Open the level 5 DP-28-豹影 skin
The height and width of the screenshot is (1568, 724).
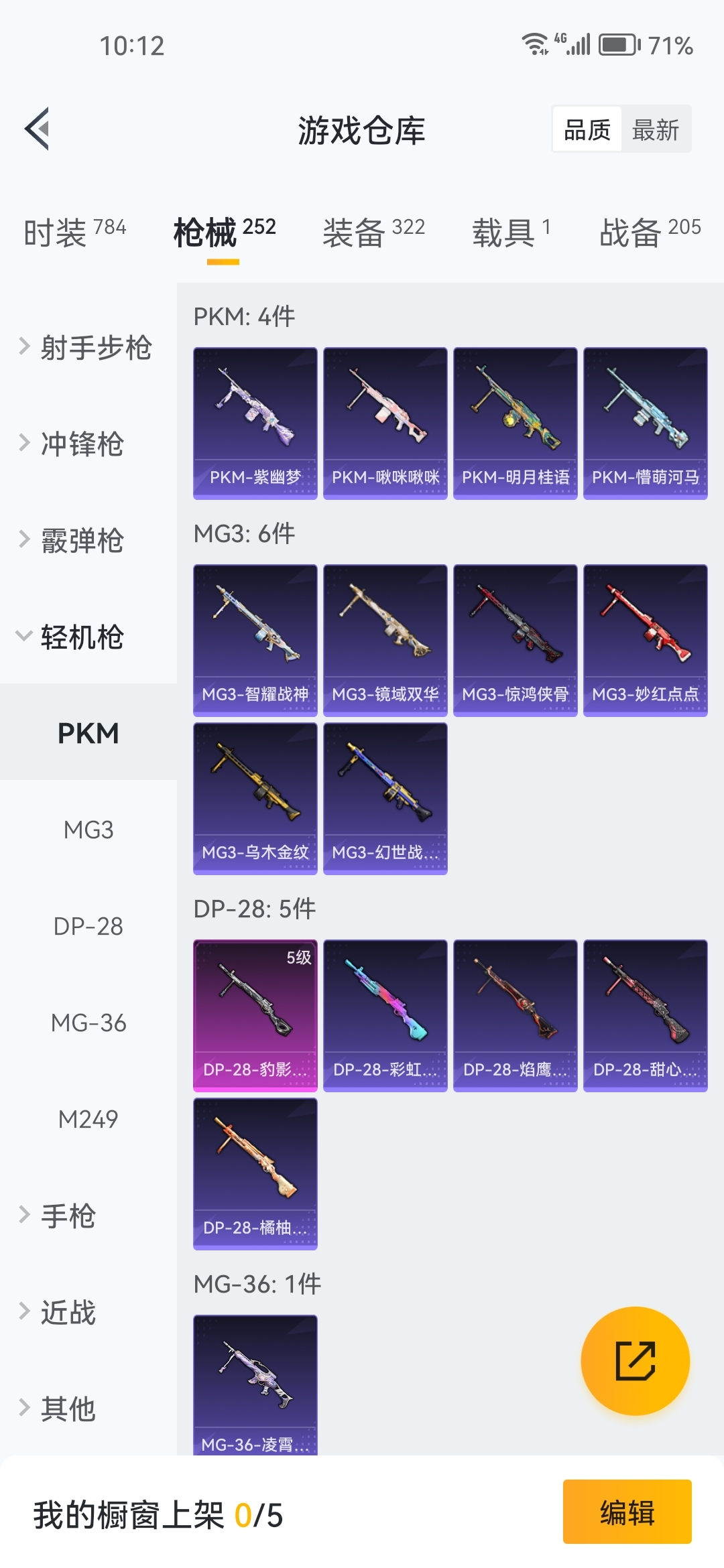click(x=255, y=1015)
